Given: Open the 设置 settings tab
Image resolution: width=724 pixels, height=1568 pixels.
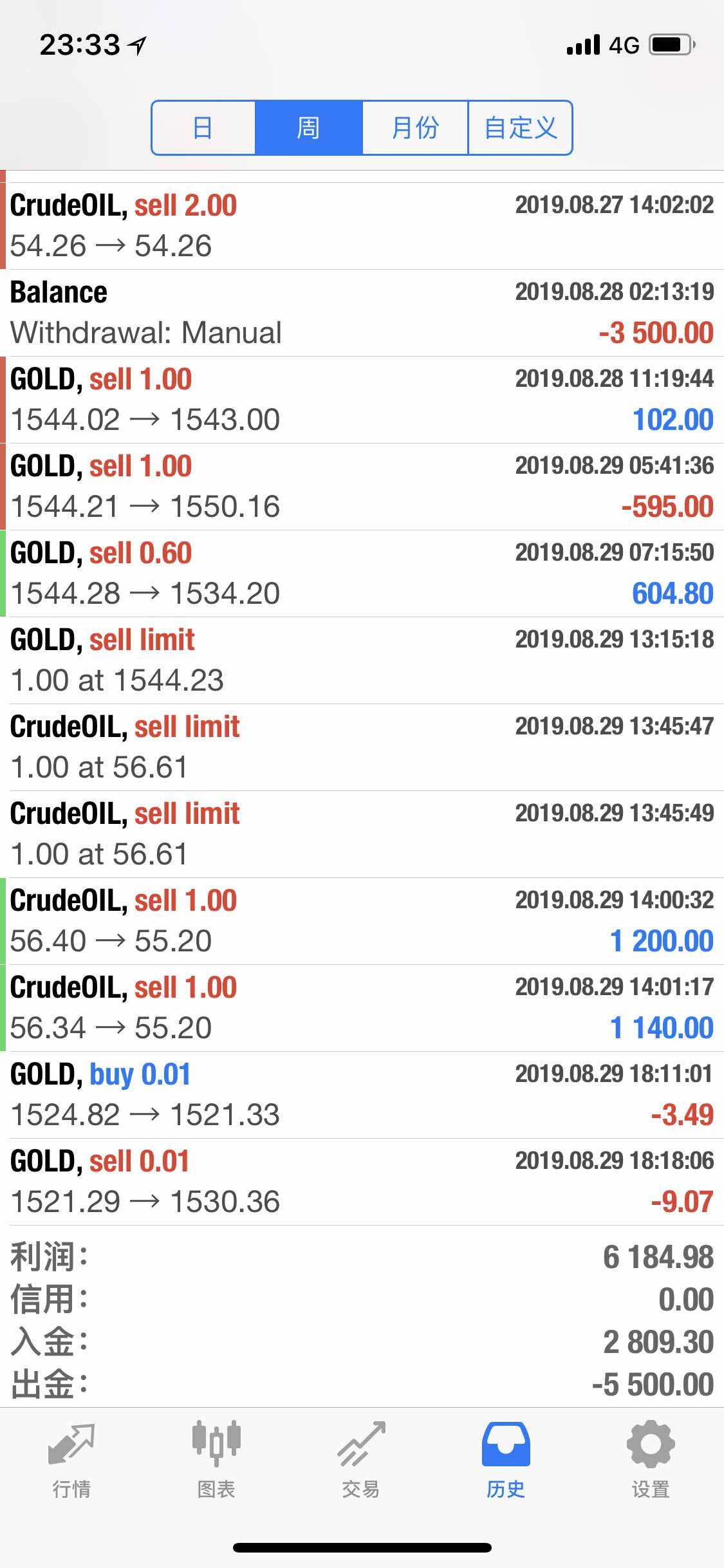Looking at the screenshot, I should point(651,1459).
